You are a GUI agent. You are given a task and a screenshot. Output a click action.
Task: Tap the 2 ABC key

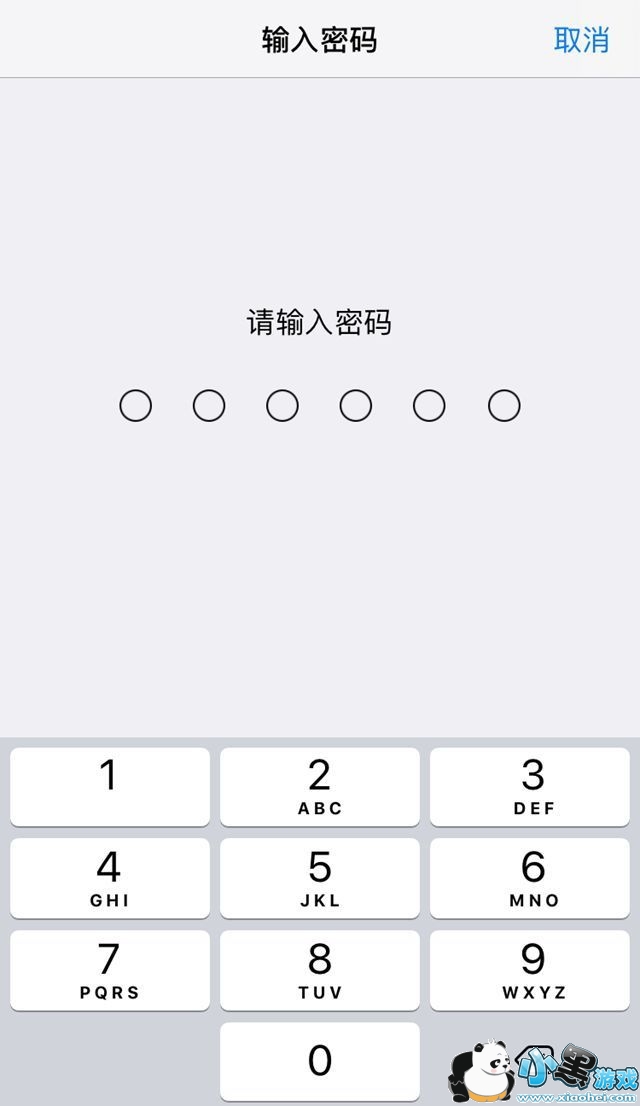pos(320,786)
